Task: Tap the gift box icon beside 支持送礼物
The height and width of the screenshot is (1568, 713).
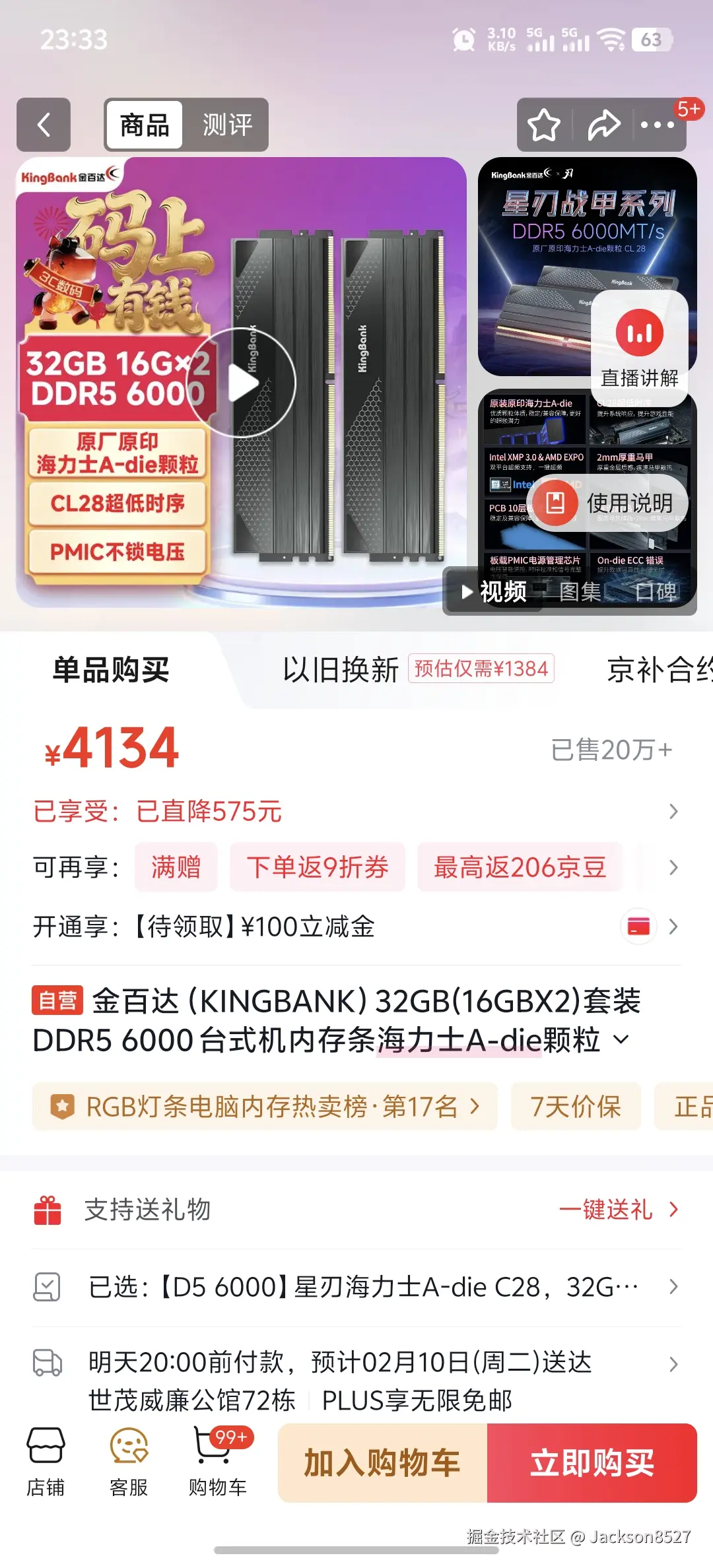Action: click(46, 1210)
